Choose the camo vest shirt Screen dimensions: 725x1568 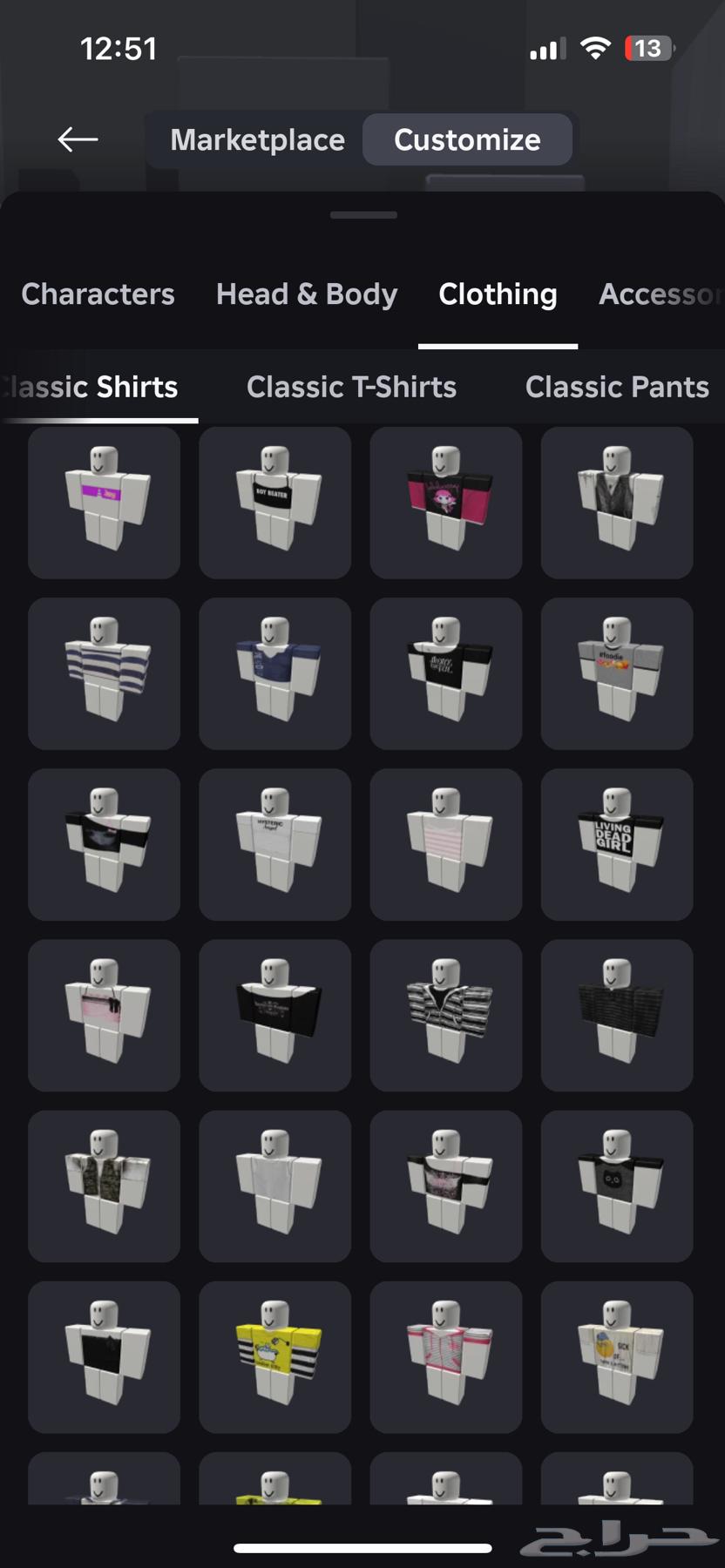pyautogui.click(x=105, y=1186)
